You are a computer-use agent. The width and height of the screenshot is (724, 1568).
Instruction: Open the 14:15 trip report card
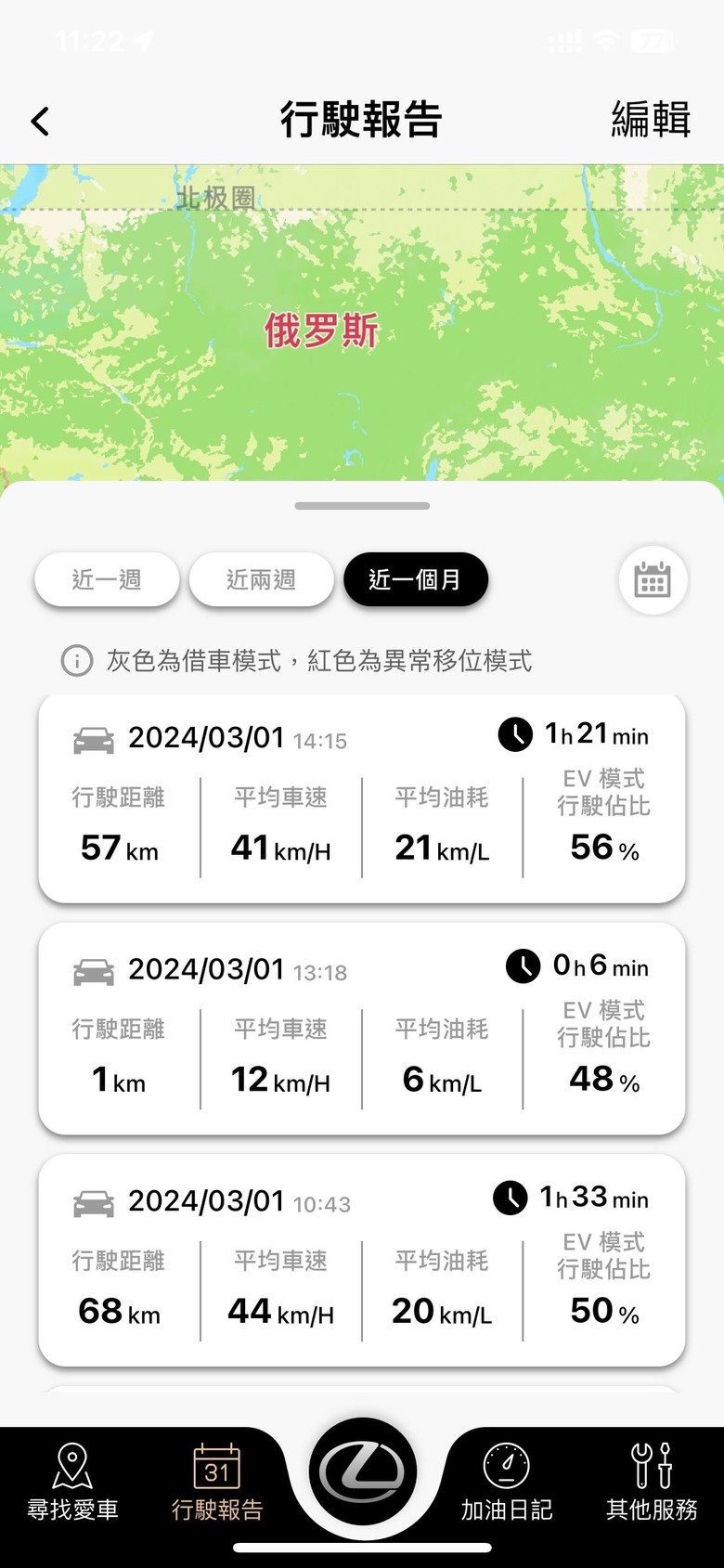[x=362, y=798]
